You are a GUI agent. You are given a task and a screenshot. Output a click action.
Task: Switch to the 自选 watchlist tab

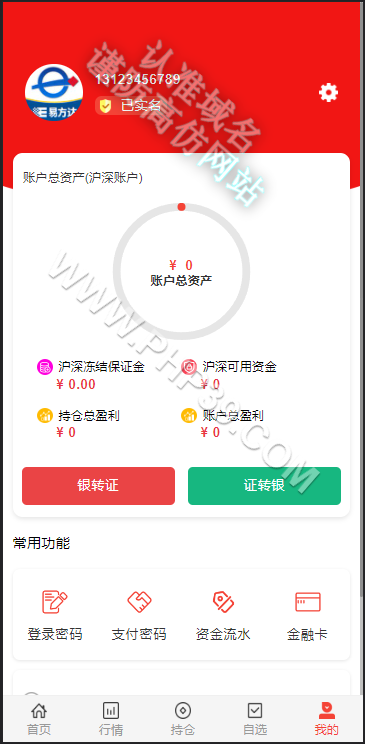[x=255, y=719]
